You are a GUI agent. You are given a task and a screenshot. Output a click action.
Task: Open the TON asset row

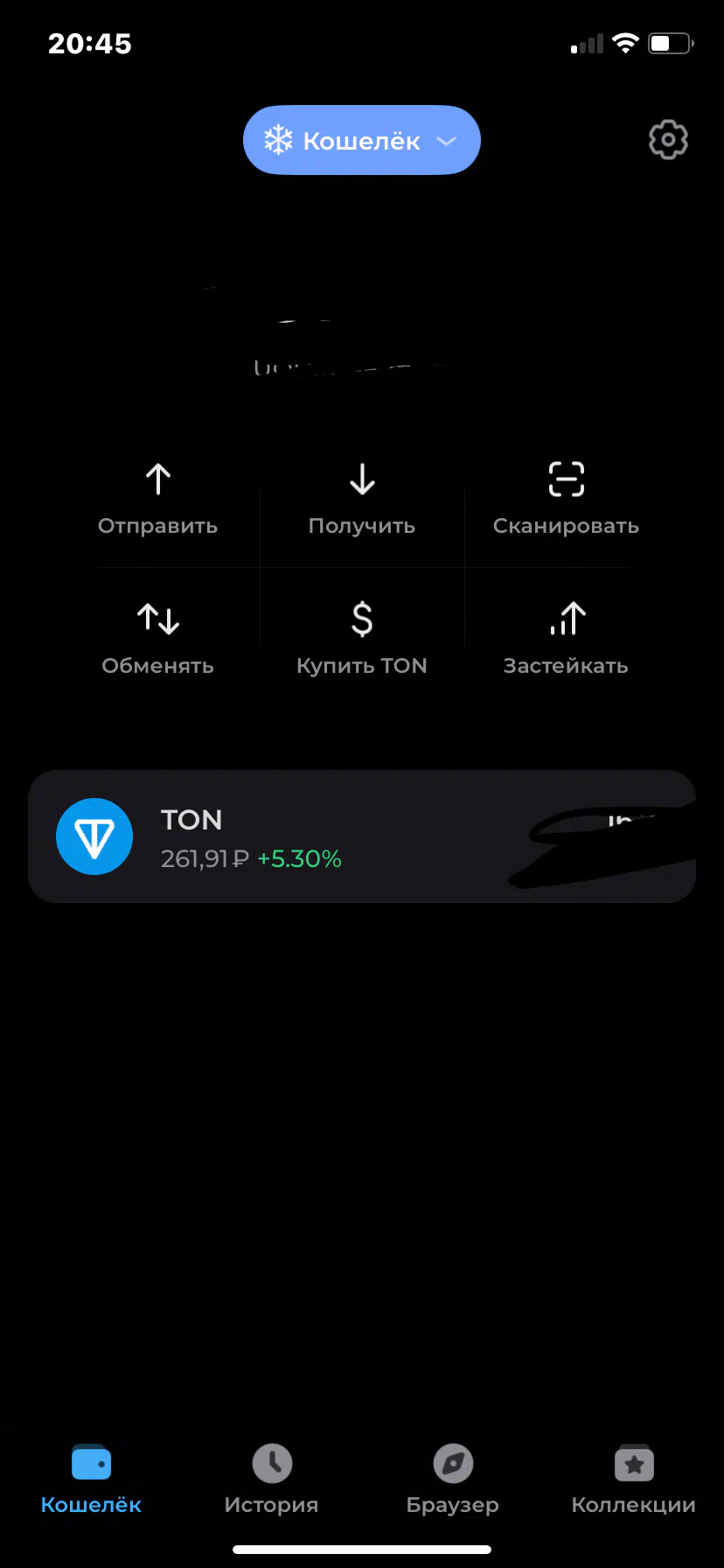click(362, 836)
